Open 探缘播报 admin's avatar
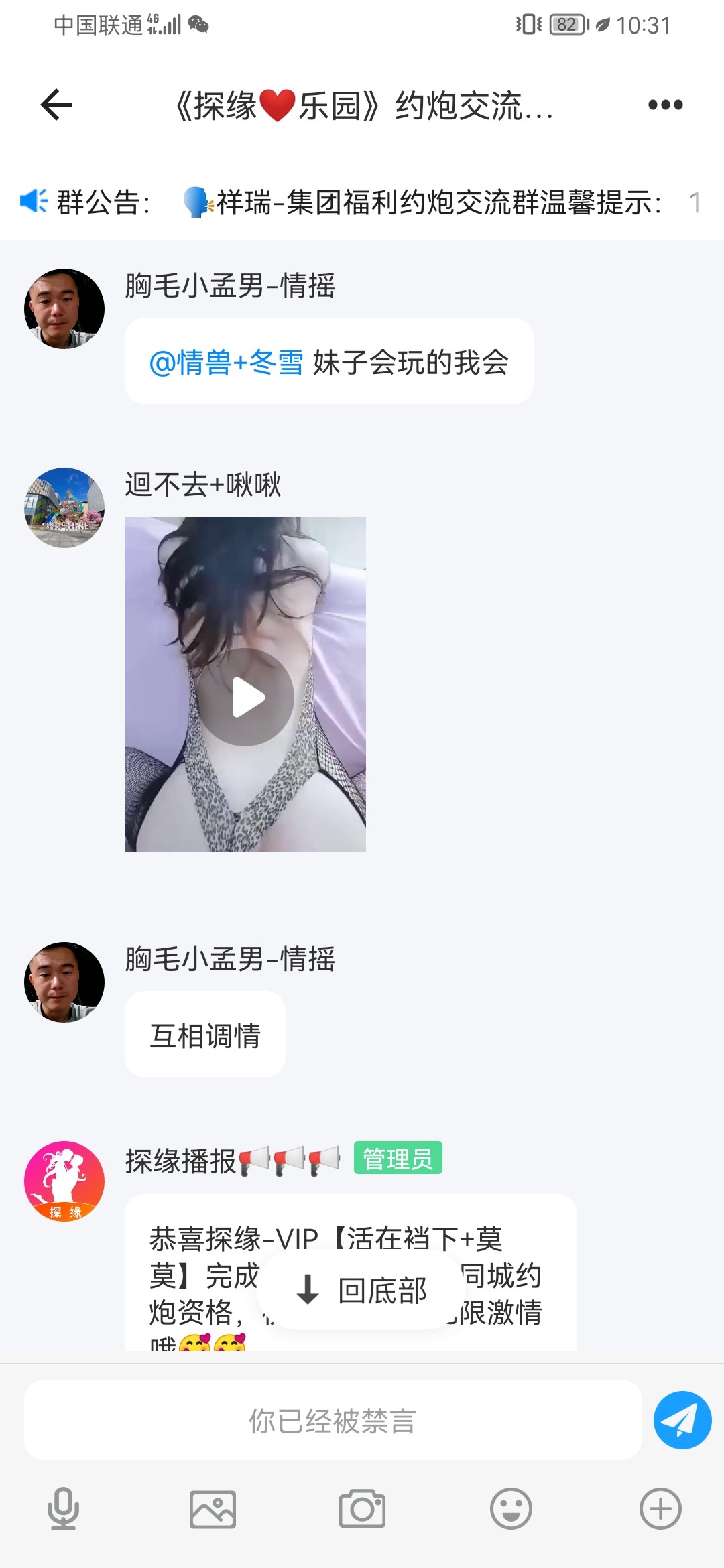The image size is (724, 1568). (x=64, y=1181)
